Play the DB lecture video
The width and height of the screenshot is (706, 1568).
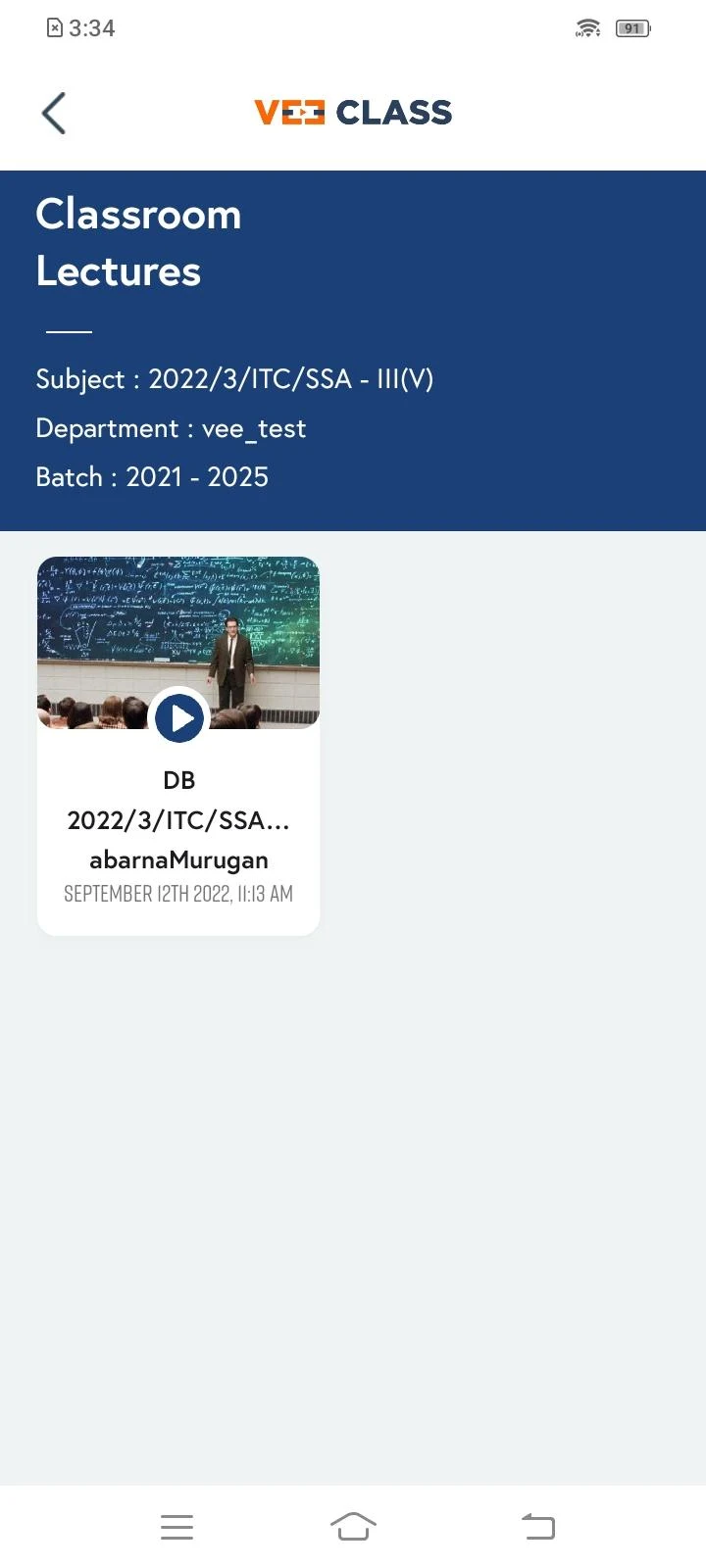tap(179, 717)
